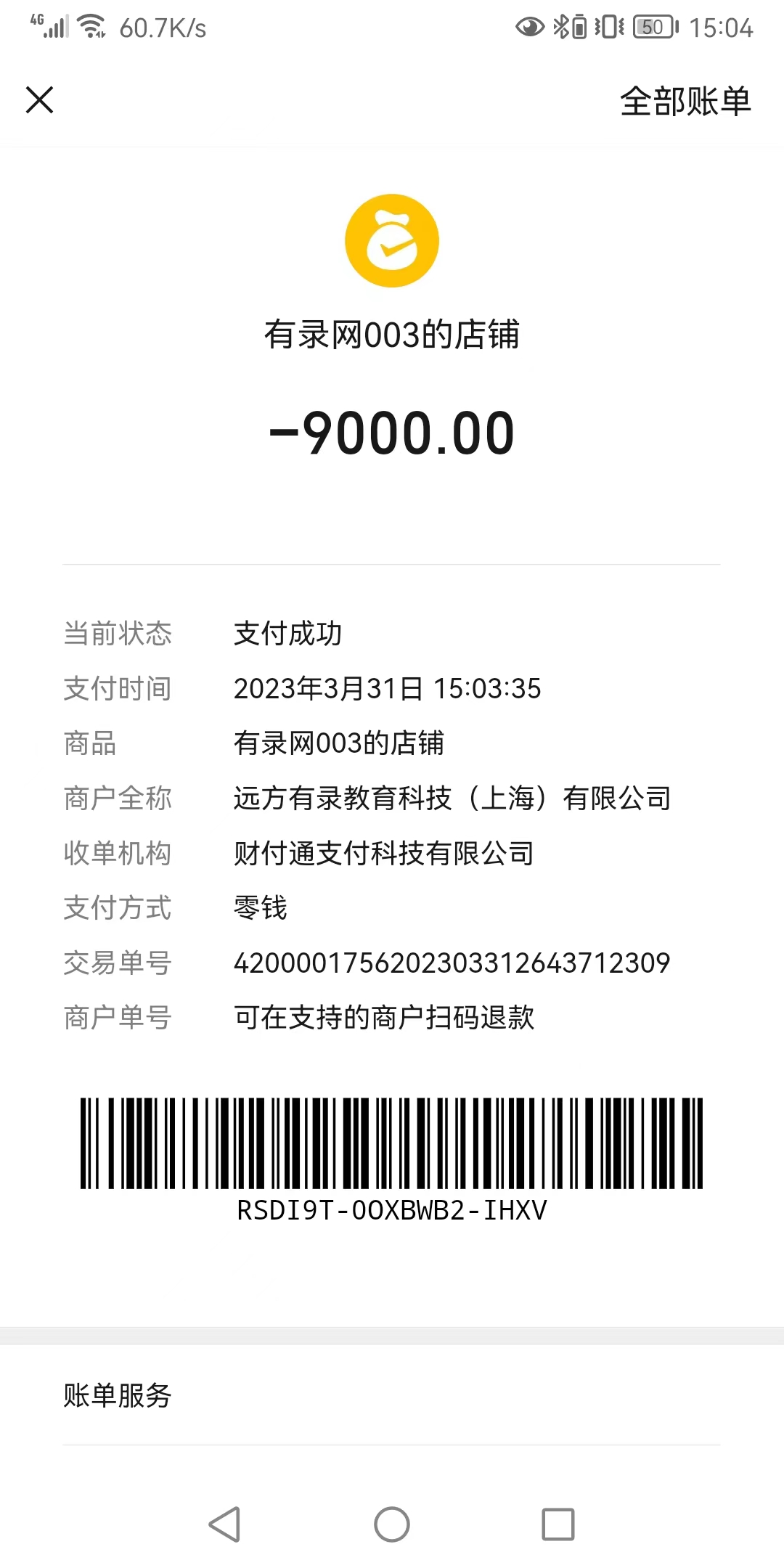This screenshot has width=784, height=1568.
Task: Open 全部账单 to view all bills
Action: [685, 101]
